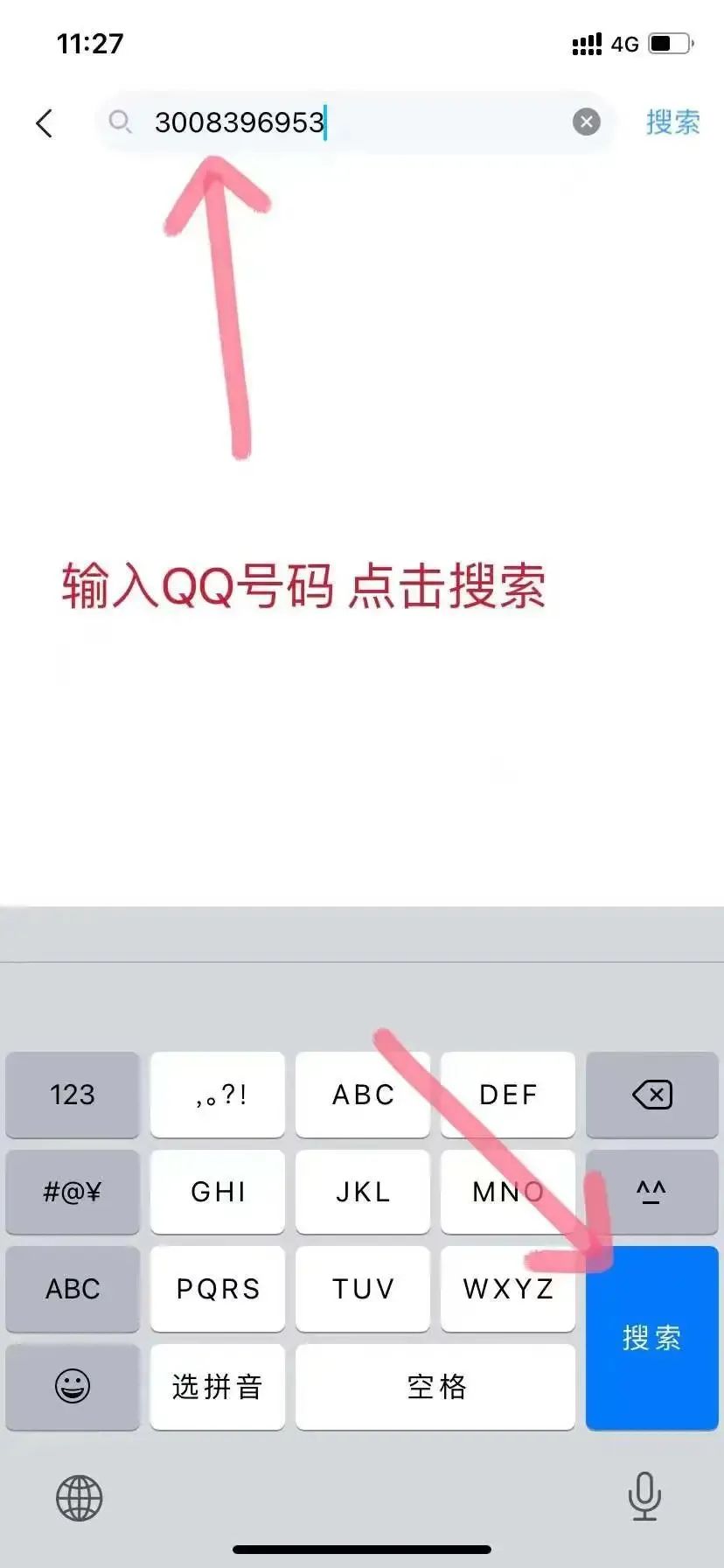Tap the GHI key
724x1568 pixels.
pyautogui.click(x=218, y=1192)
